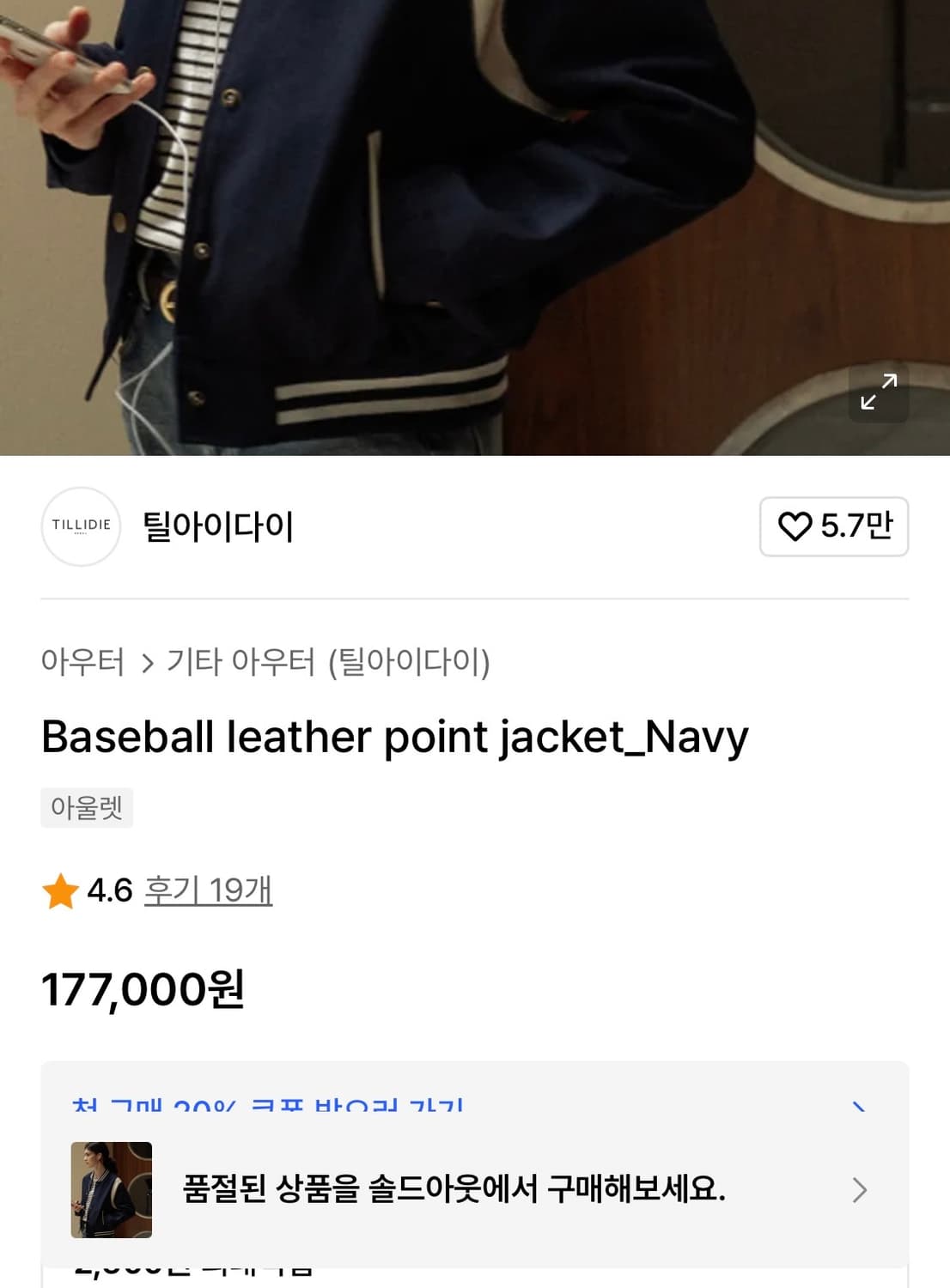Tap the TILLIDIE brand logo circle
Screen dimensions: 950x1288
(x=81, y=527)
